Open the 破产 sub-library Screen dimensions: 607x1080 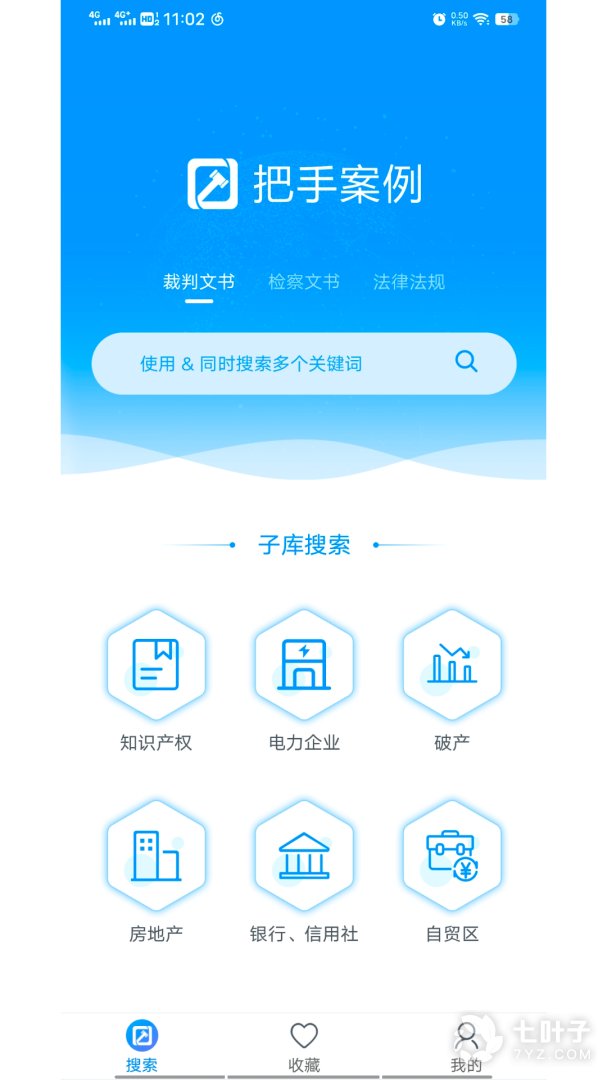[x=452, y=667]
